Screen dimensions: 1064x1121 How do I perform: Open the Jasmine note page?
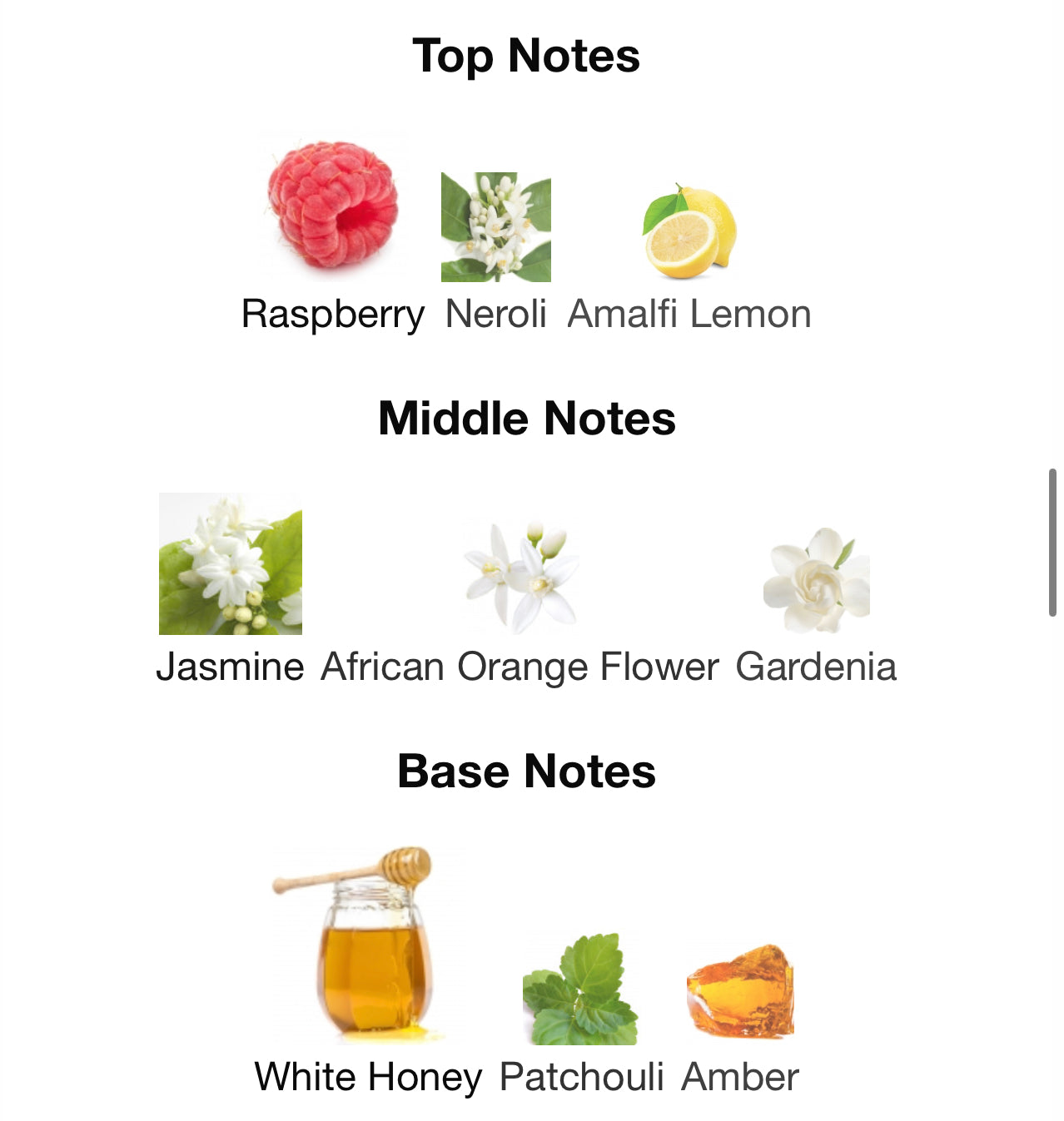[231, 566]
